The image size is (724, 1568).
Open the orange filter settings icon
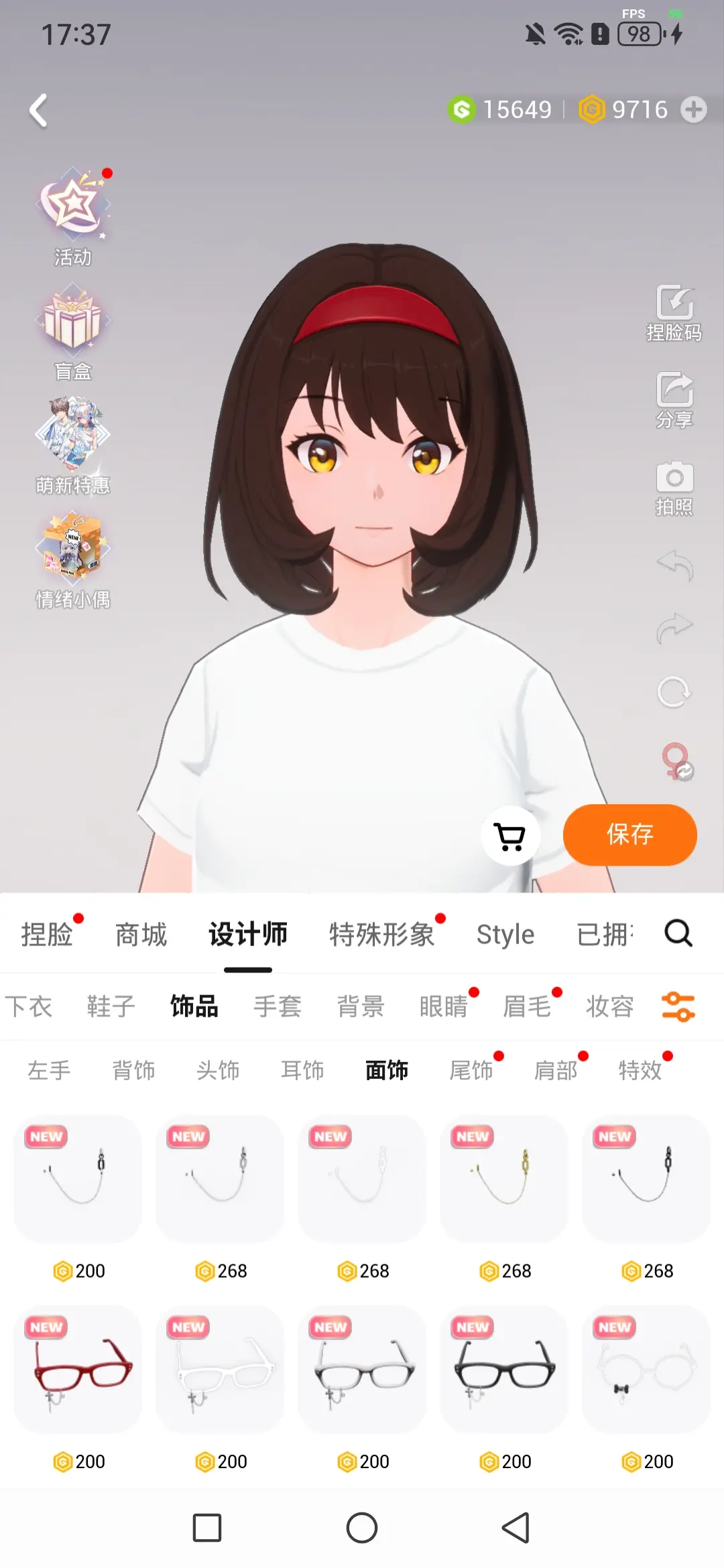click(x=678, y=1006)
